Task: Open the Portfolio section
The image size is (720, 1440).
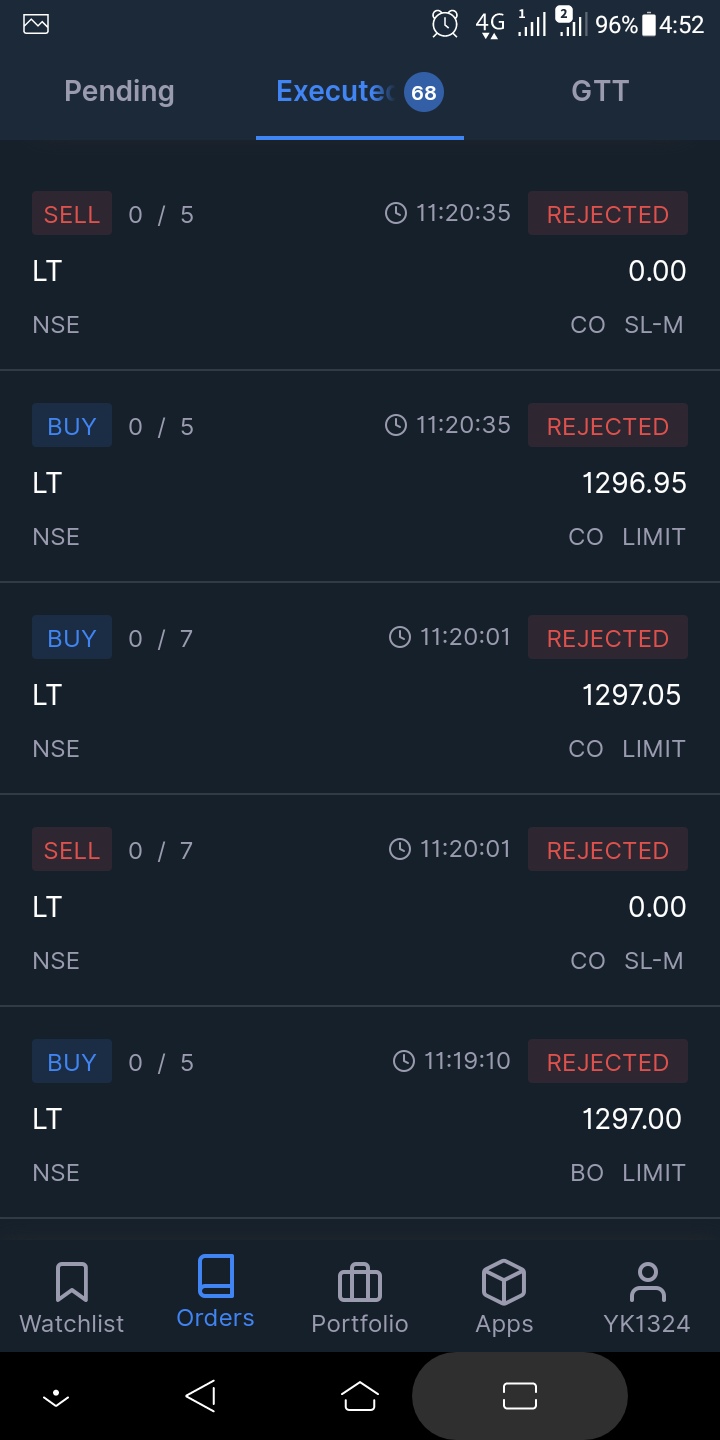Action: click(360, 1297)
